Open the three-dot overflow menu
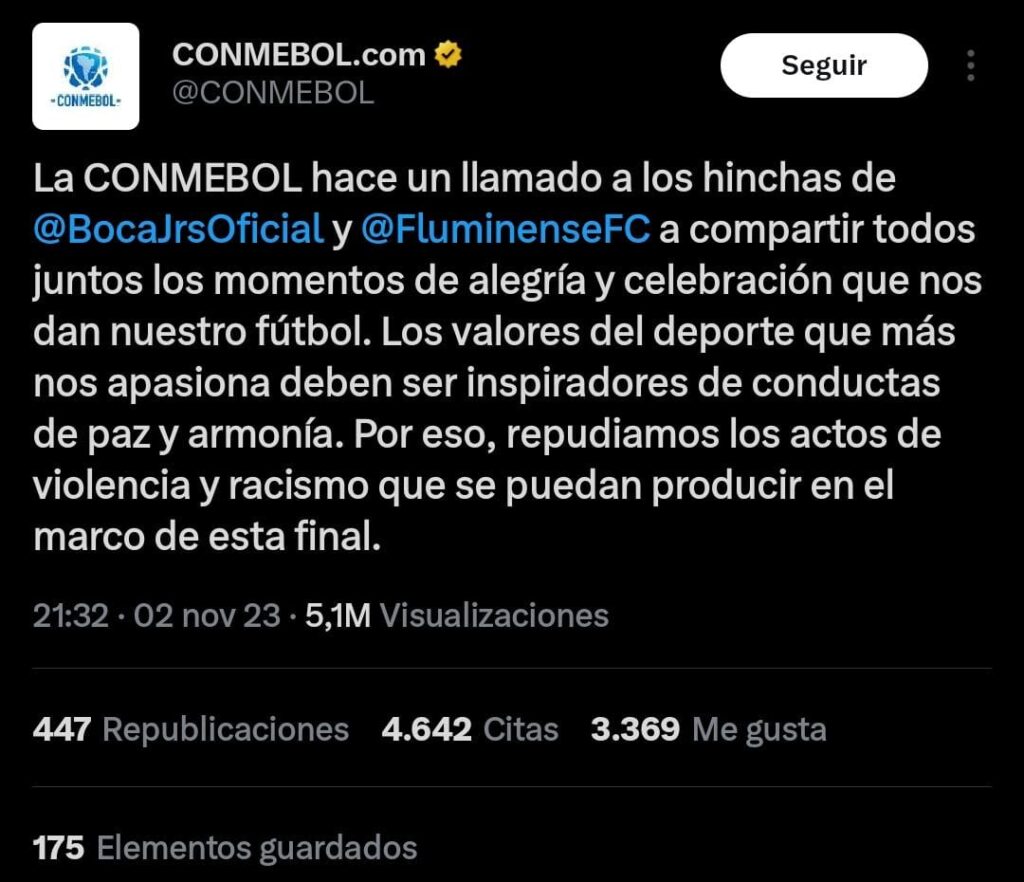 pos(970,66)
